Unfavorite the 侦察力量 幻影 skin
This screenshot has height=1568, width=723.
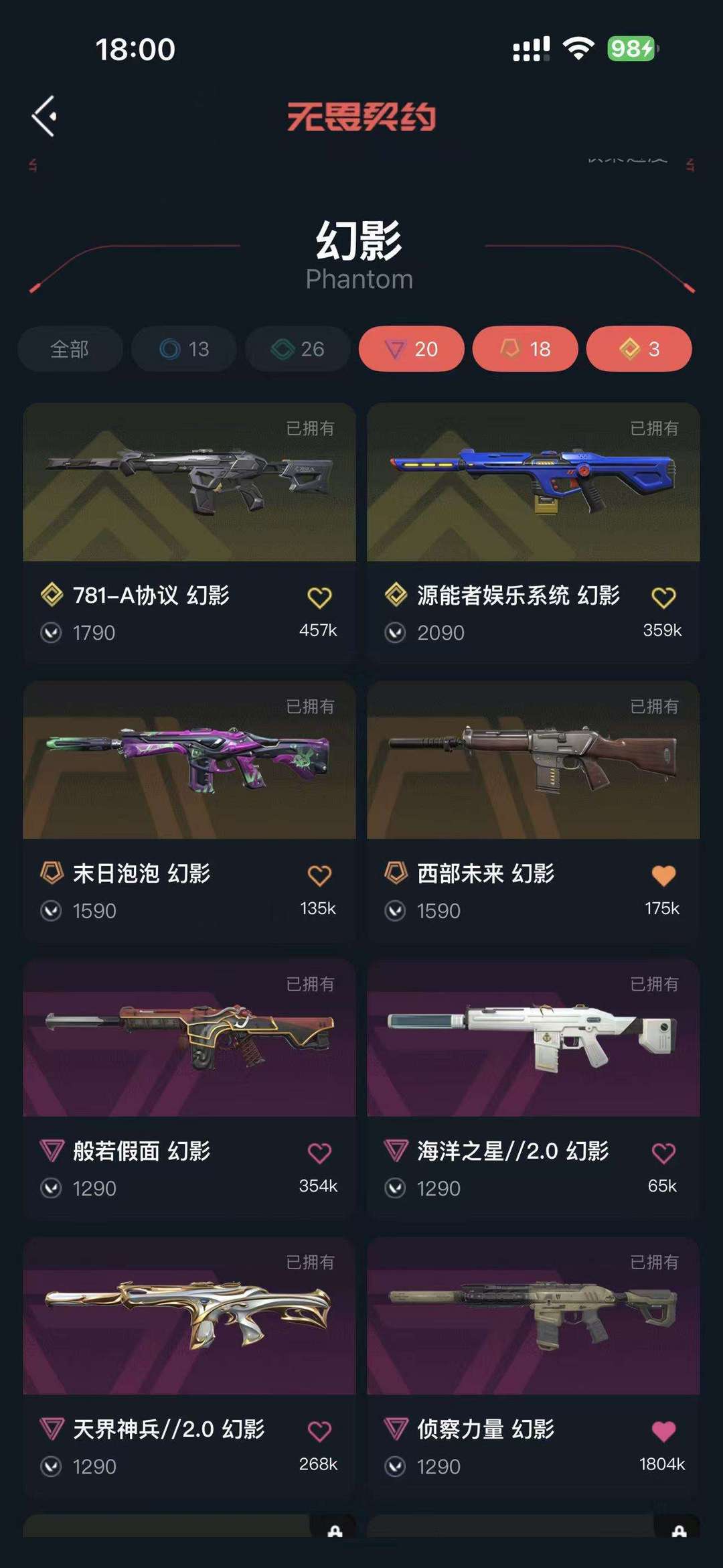pyautogui.click(x=663, y=1429)
